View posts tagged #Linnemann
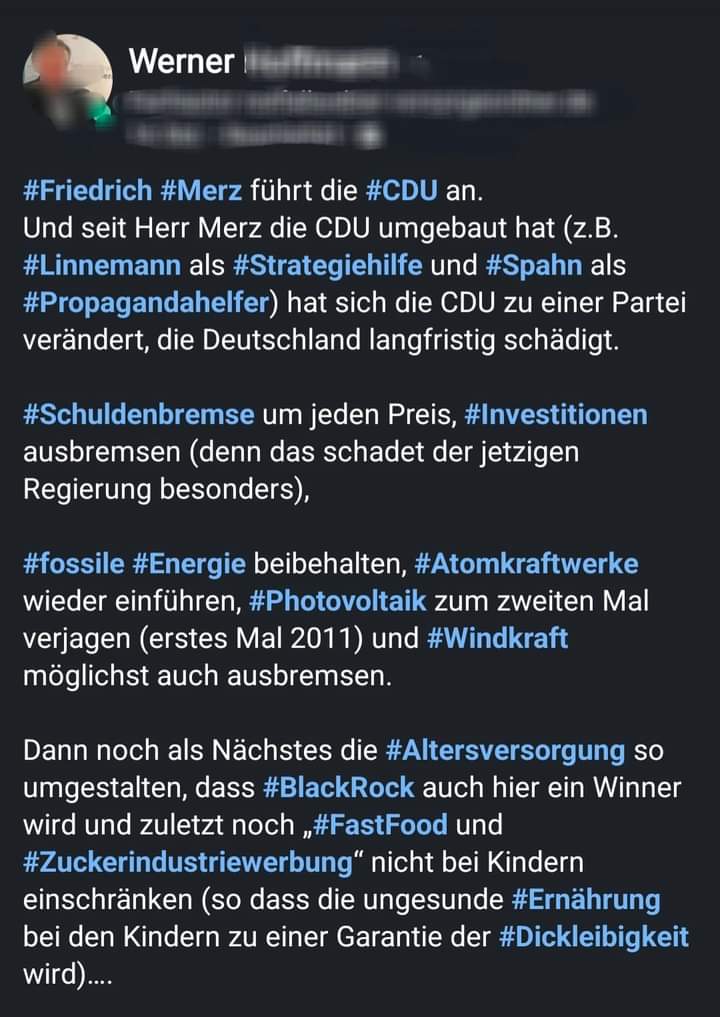720x1017 pixels. pyautogui.click(x=101, y=266)
